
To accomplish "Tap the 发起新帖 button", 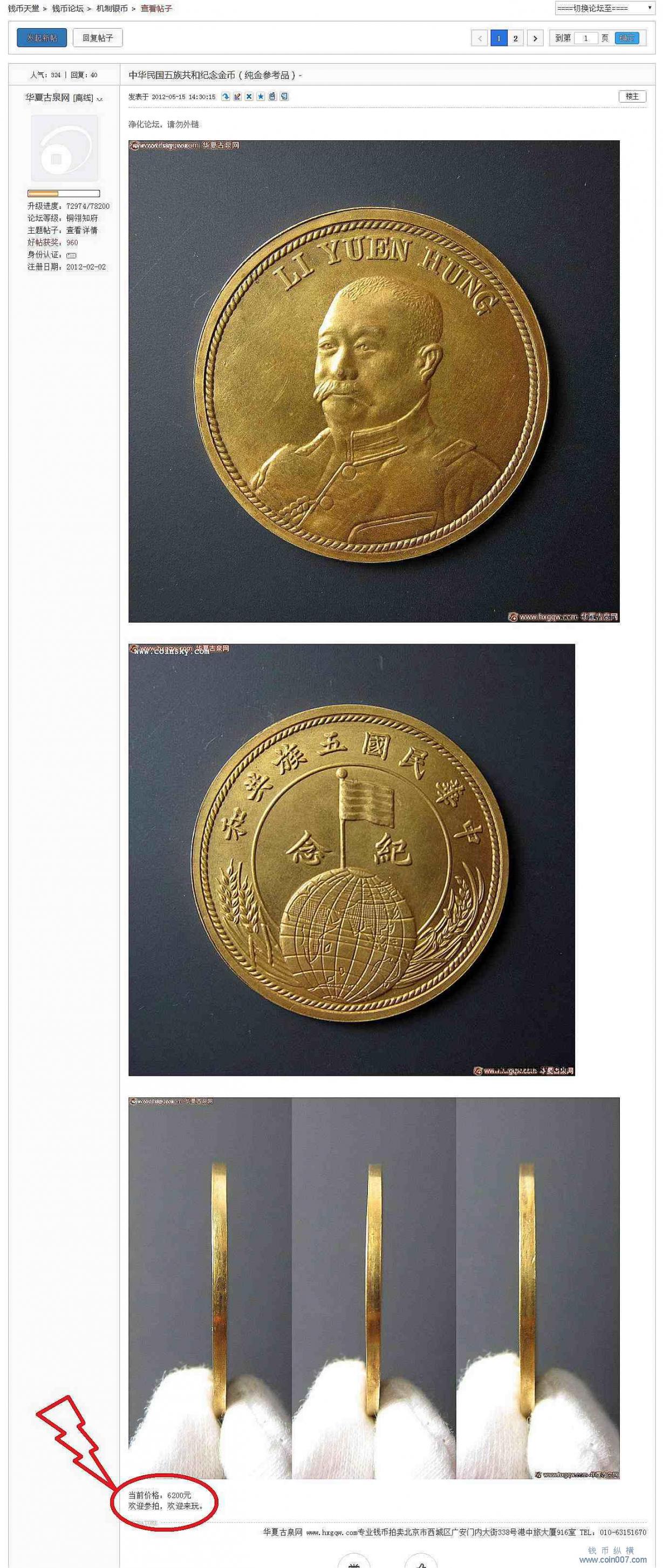I will coord(42,38).
